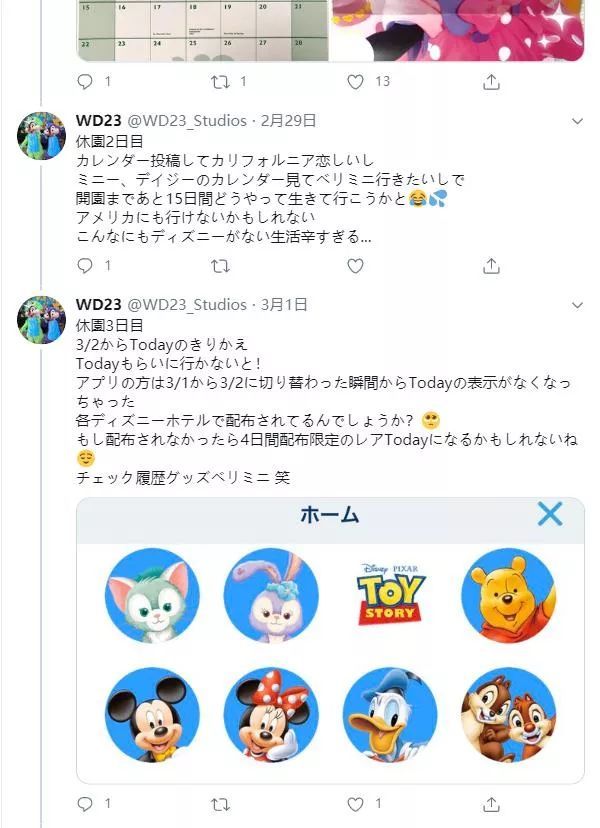Open dropdown chevron on 2月29日 tweet

coord(577,121)
